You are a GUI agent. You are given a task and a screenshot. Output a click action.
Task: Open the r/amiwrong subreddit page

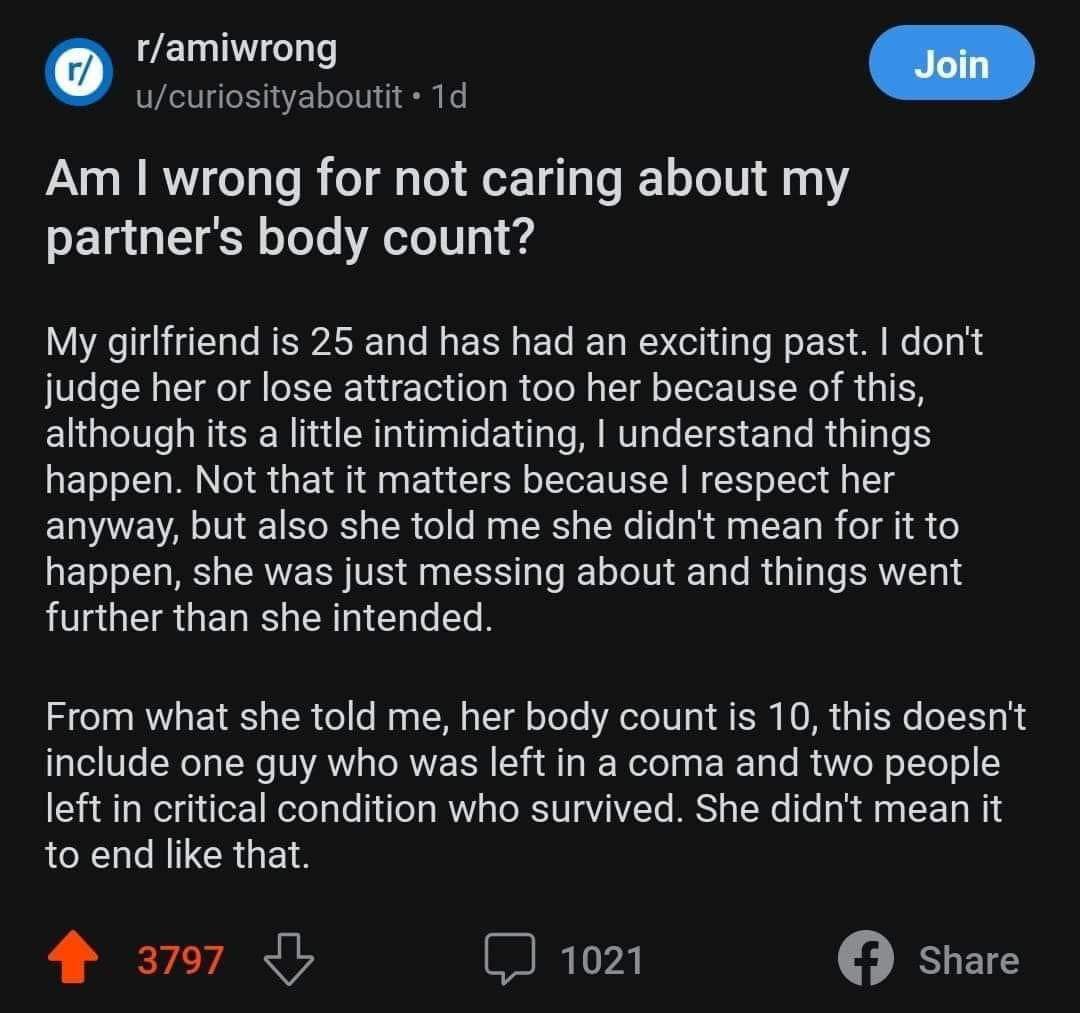tap(236, 47)
